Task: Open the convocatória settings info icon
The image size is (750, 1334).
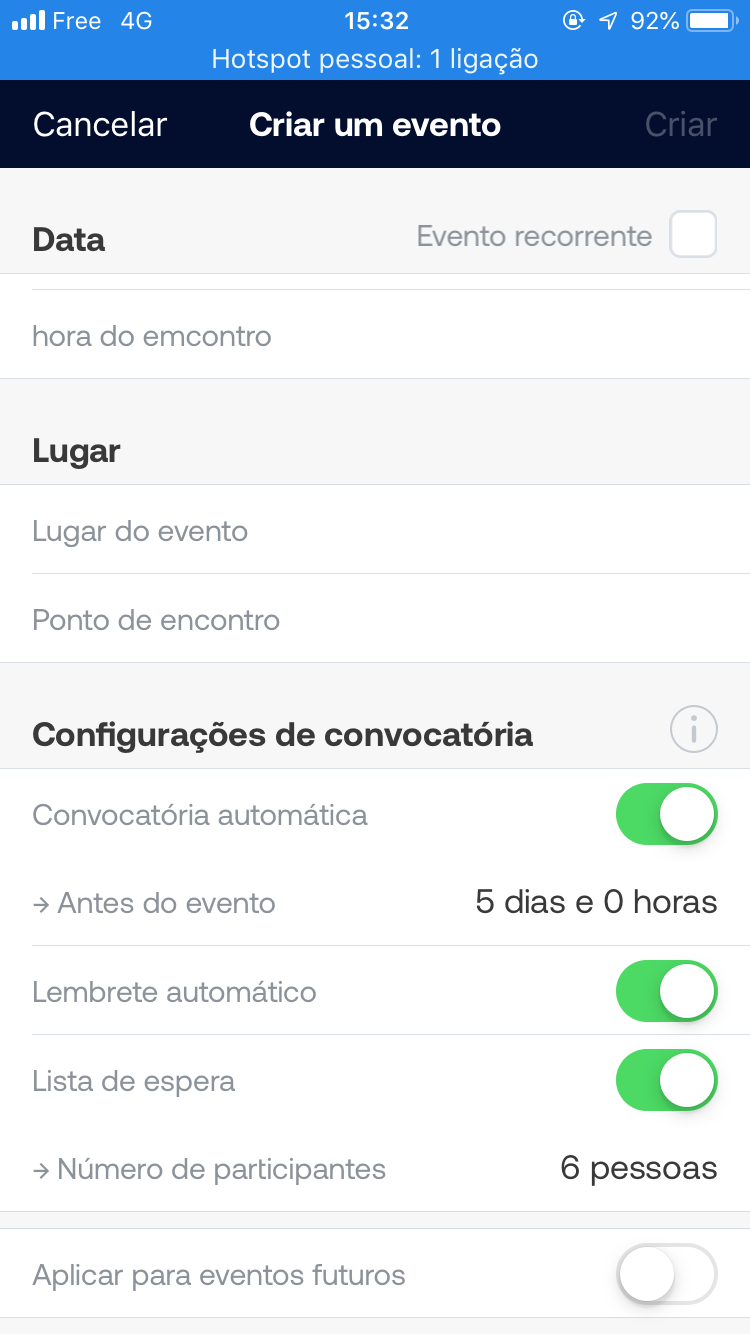Action: coord(693,729)
